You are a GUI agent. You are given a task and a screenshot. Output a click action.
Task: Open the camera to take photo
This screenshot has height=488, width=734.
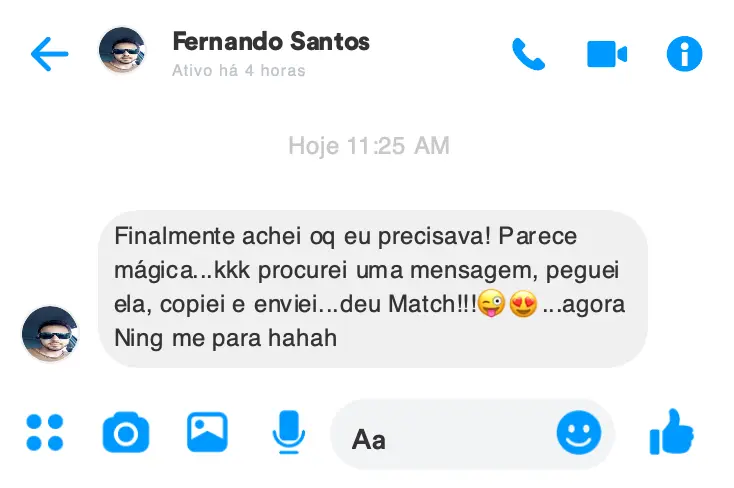point(126,433)
